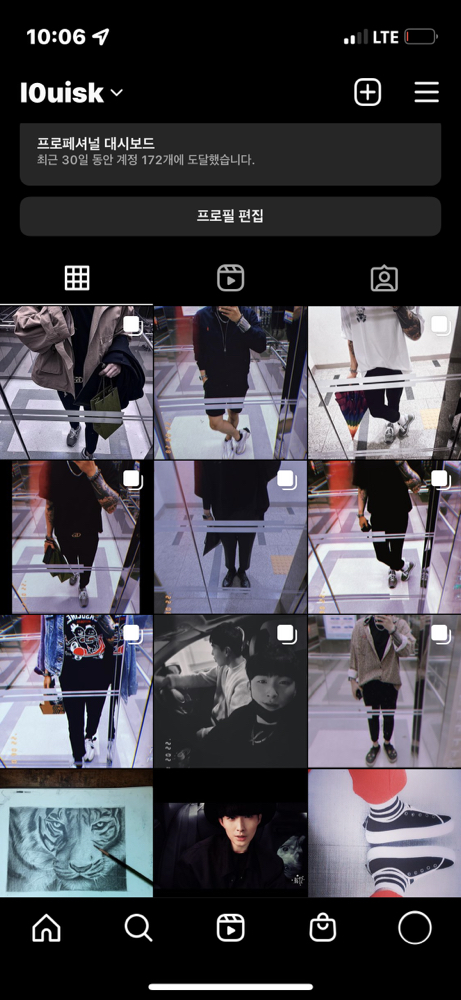
Task: Open the 프로페셔널 대시보드 card
Action: coord(230,154)
